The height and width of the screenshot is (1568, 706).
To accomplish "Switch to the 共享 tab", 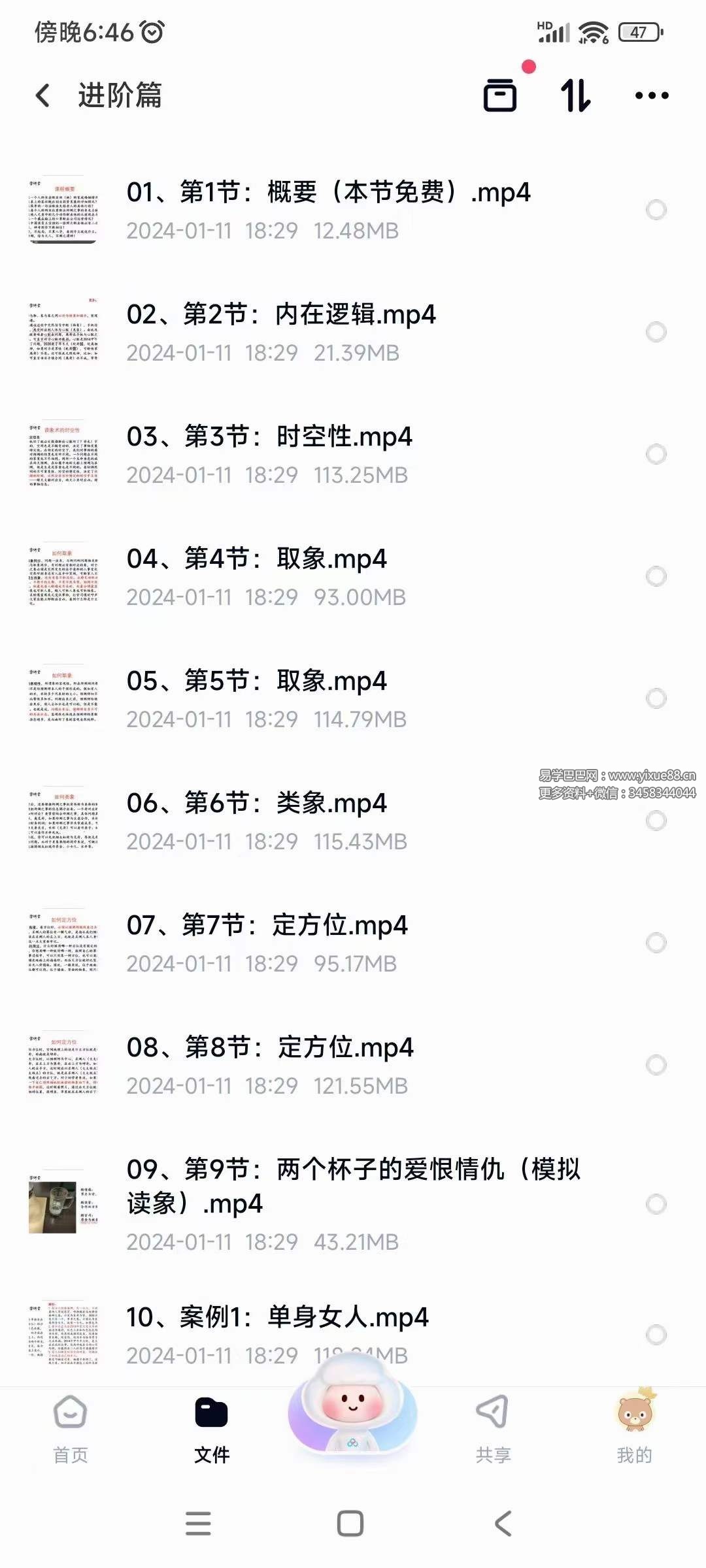I will pyautogui.click(x=493, y=1429).
